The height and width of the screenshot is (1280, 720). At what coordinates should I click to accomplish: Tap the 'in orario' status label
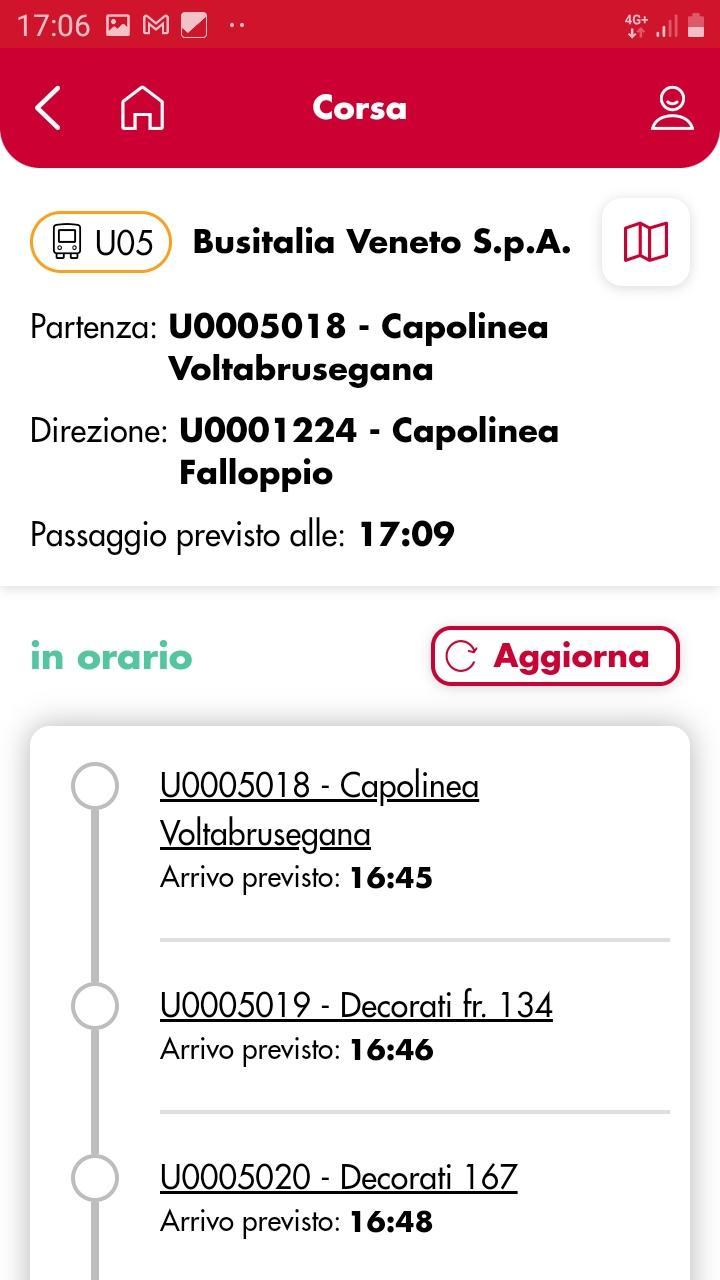tap(110, 656)
